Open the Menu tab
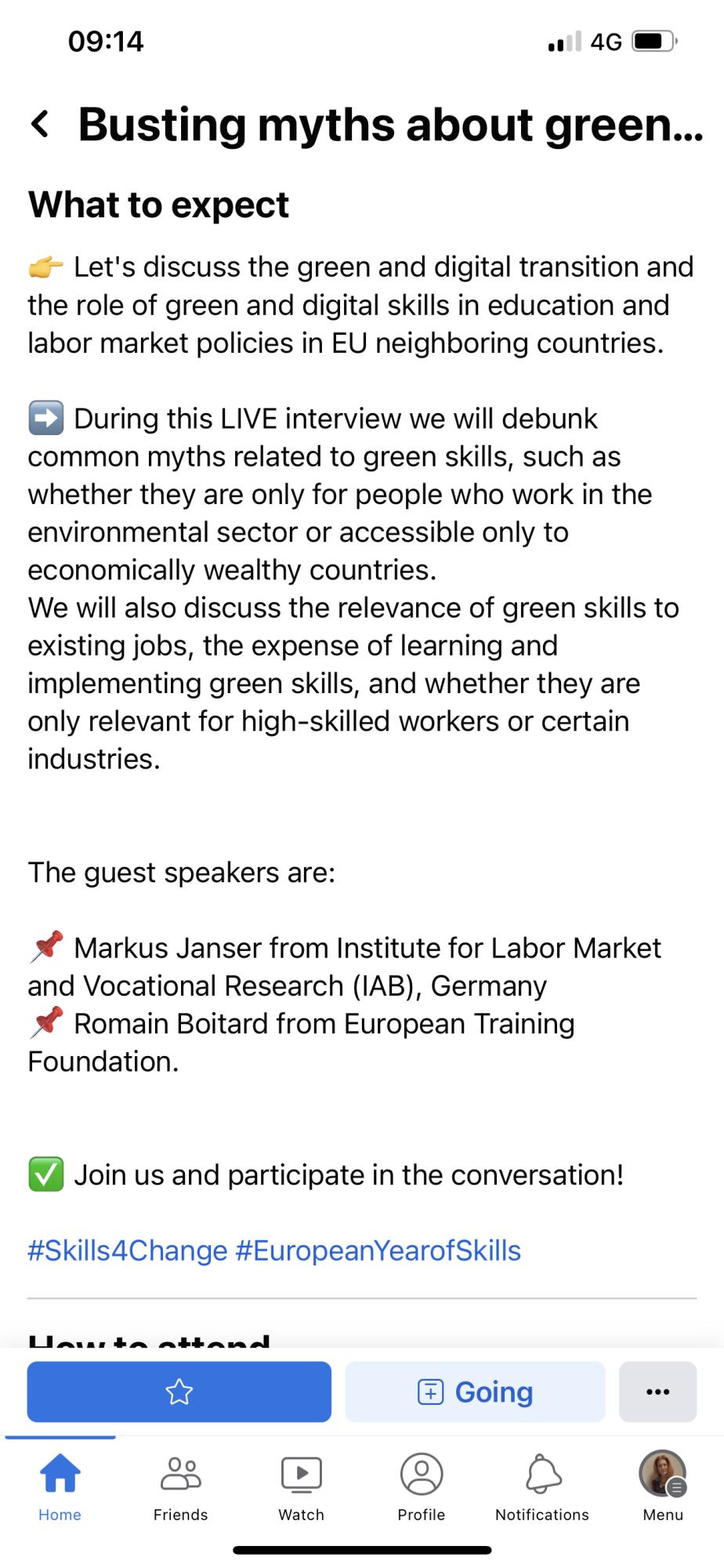 663,1486
